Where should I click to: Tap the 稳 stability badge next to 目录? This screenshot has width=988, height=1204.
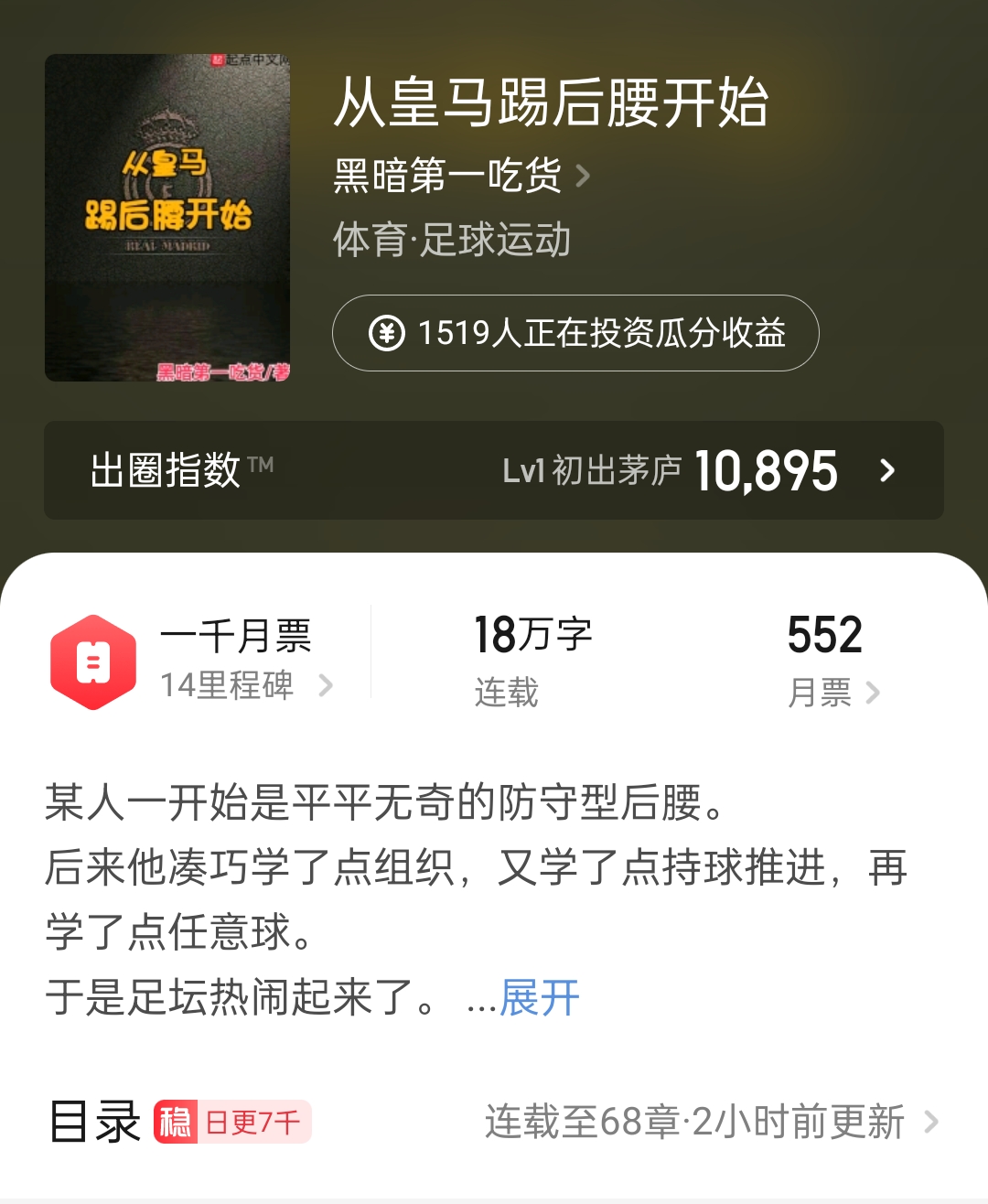point(172,1118)
